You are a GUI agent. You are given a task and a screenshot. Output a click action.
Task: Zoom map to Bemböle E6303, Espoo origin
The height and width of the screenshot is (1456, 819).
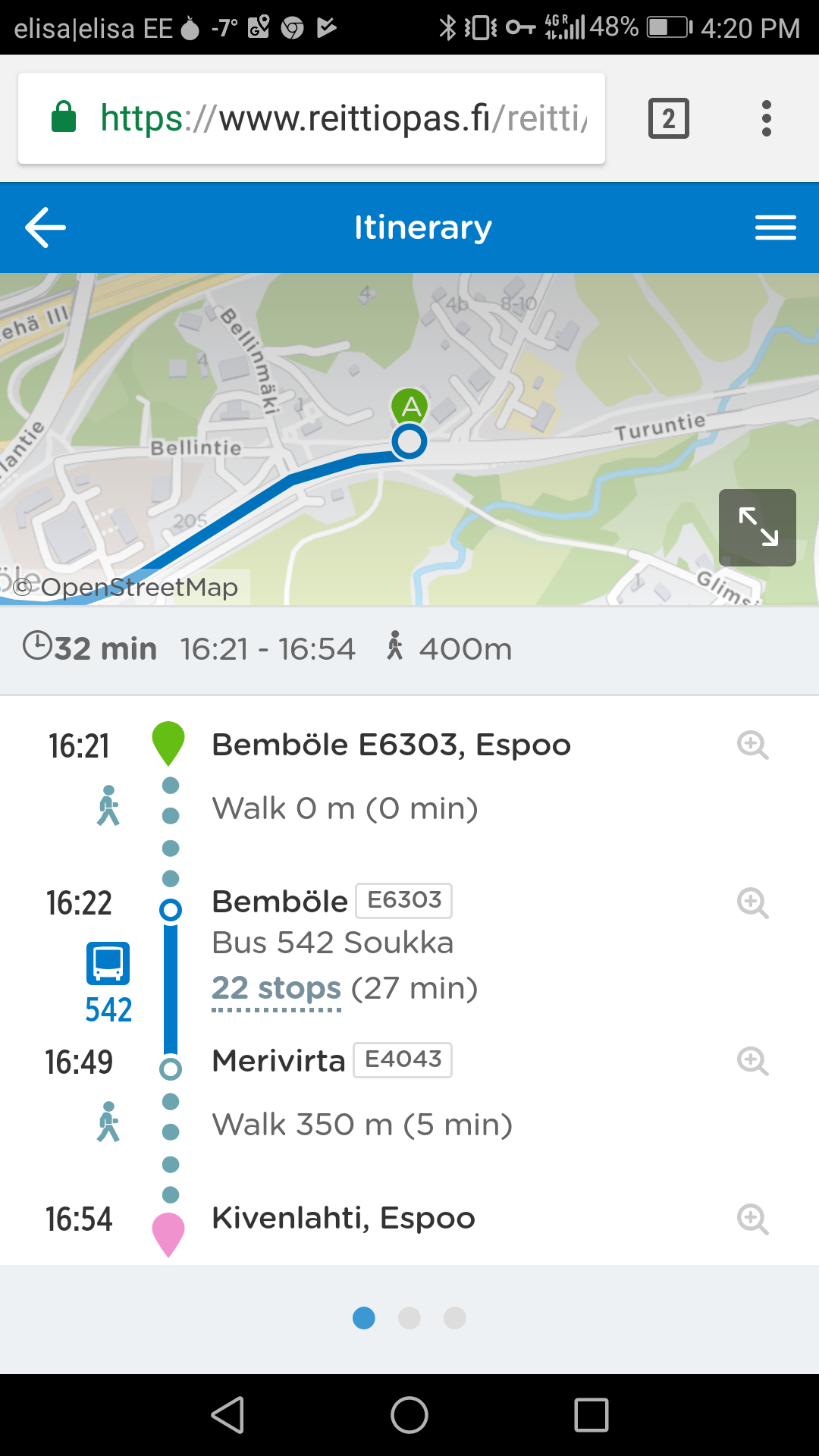pos(753,745)
